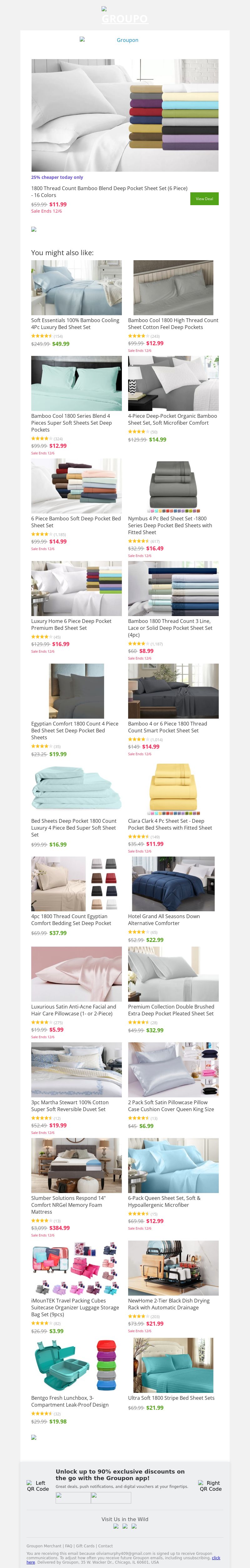
Task: Select the 6 Piece Bamboo Soft Deep Pocket set
Action: 76,486
